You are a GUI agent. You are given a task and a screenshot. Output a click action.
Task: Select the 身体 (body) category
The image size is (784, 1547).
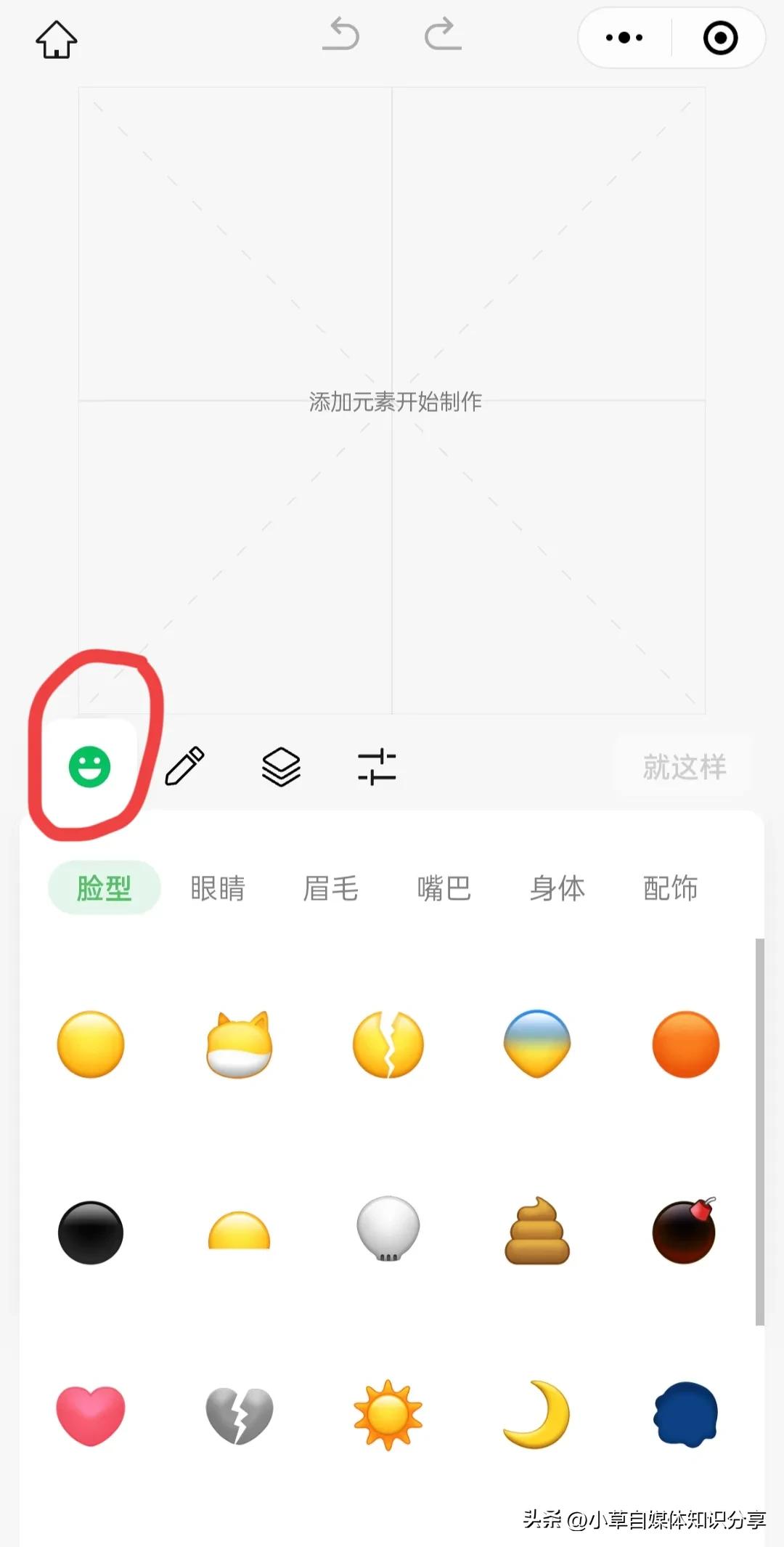[557, 888]
